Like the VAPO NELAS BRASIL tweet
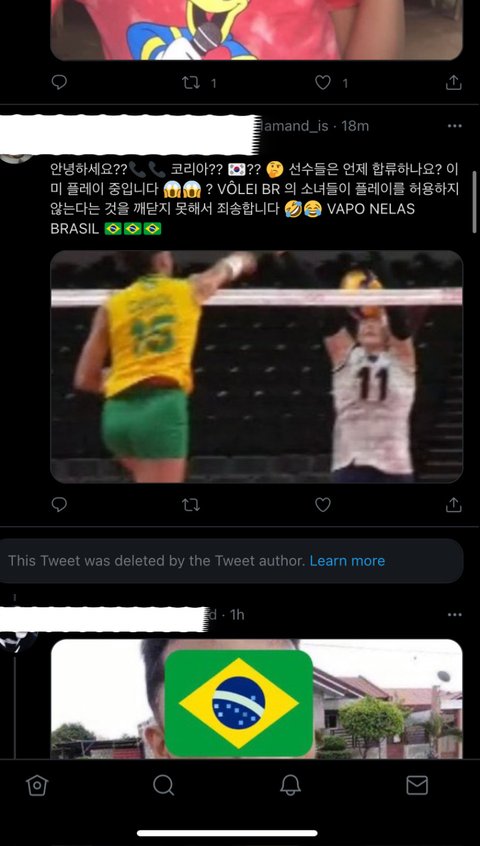This screenshot has width=480, height=846. (323, 504)
